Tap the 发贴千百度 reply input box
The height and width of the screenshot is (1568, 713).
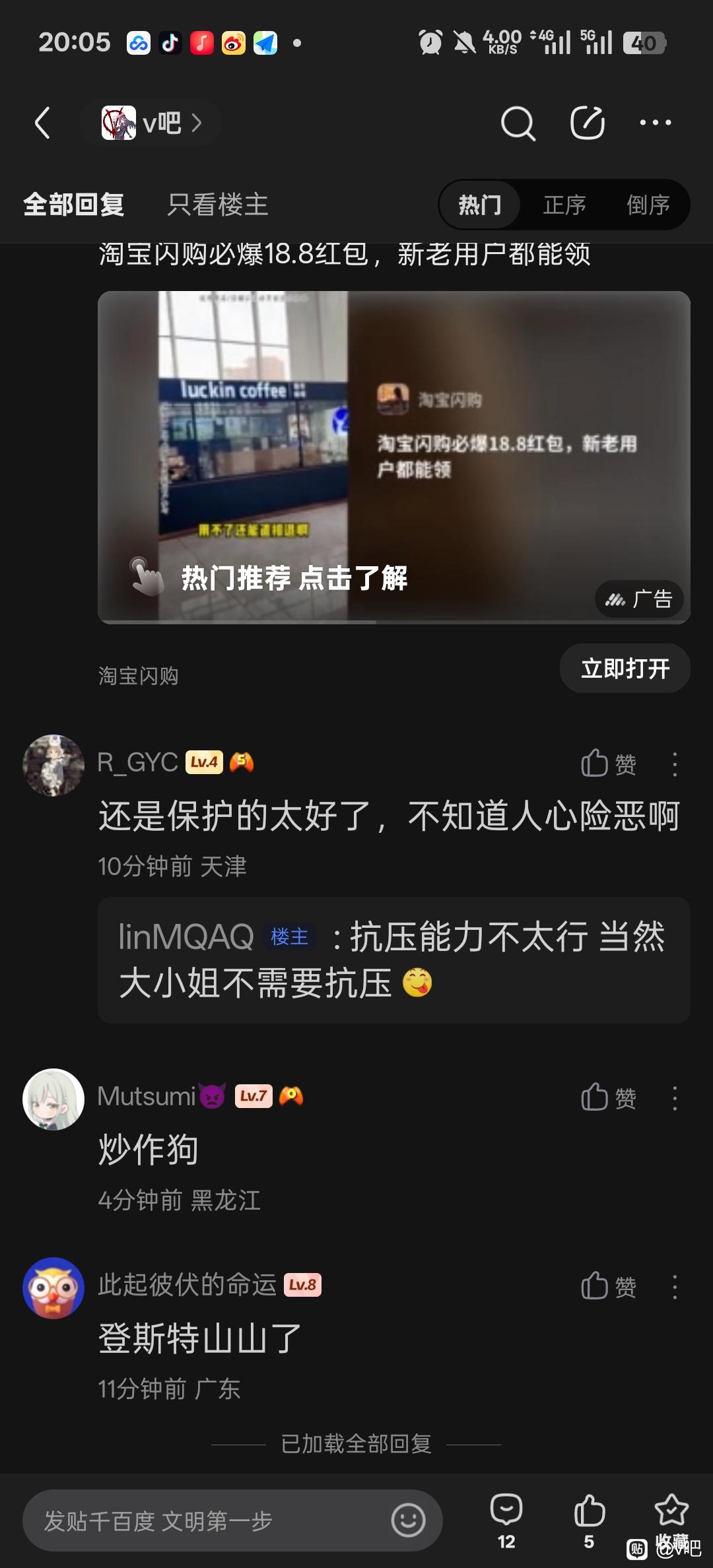[x=205, y=1520]
